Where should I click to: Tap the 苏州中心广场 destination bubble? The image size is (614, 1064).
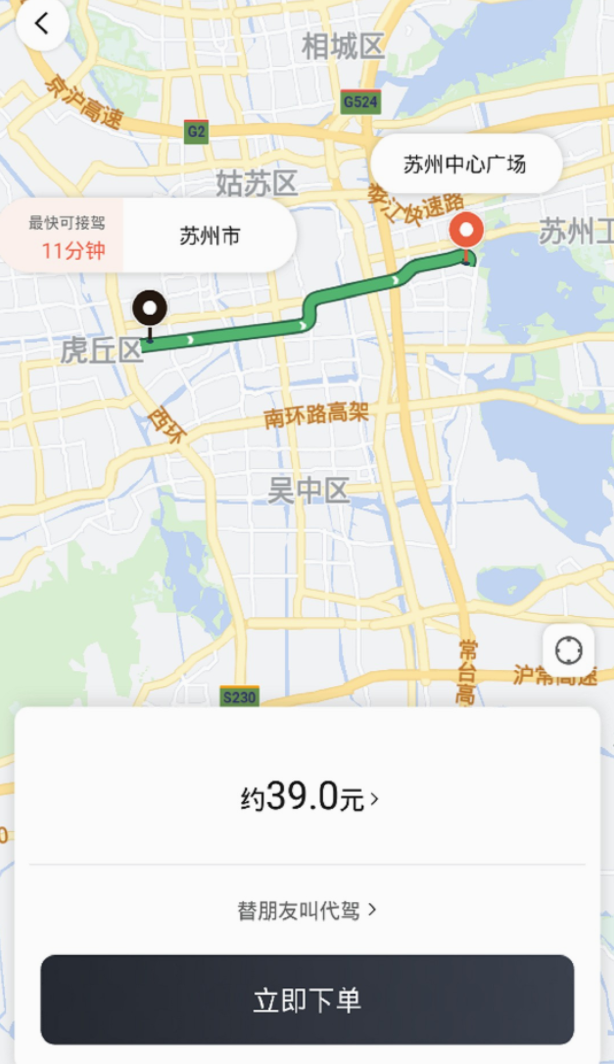click(x=465, y=165)
